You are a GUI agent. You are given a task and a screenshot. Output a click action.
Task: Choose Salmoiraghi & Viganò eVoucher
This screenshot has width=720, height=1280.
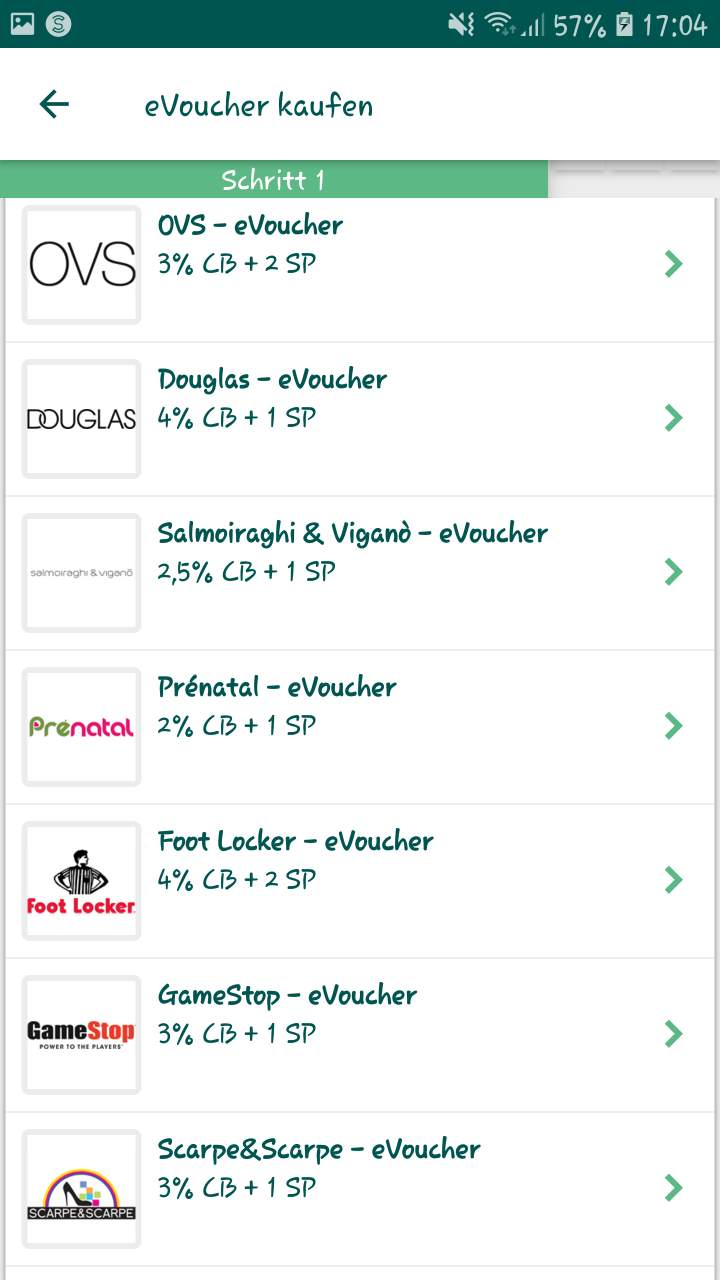(360, 572)
